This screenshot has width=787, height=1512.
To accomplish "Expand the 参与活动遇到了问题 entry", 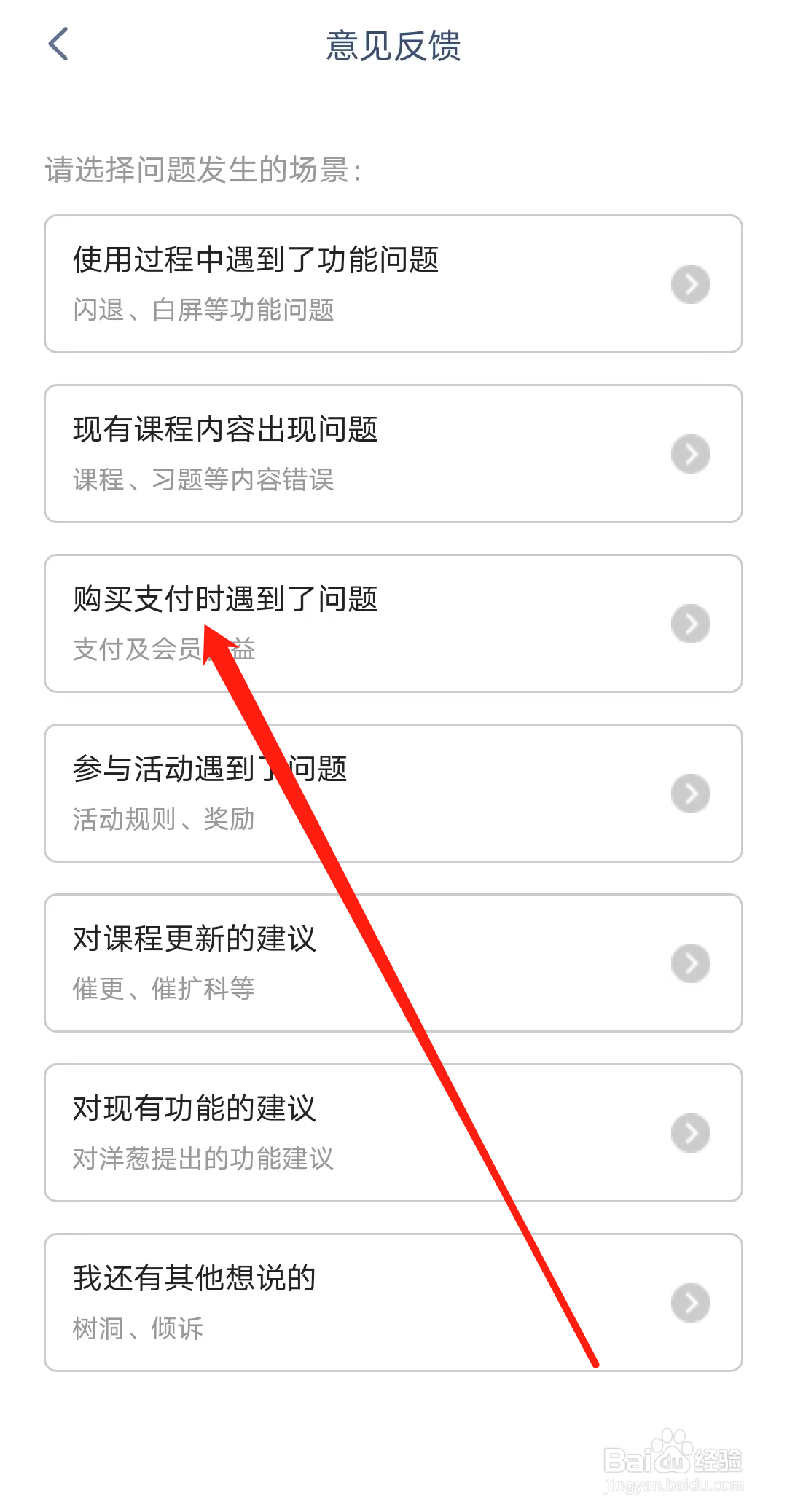I will pyautogui.click(x=393, y=794).
